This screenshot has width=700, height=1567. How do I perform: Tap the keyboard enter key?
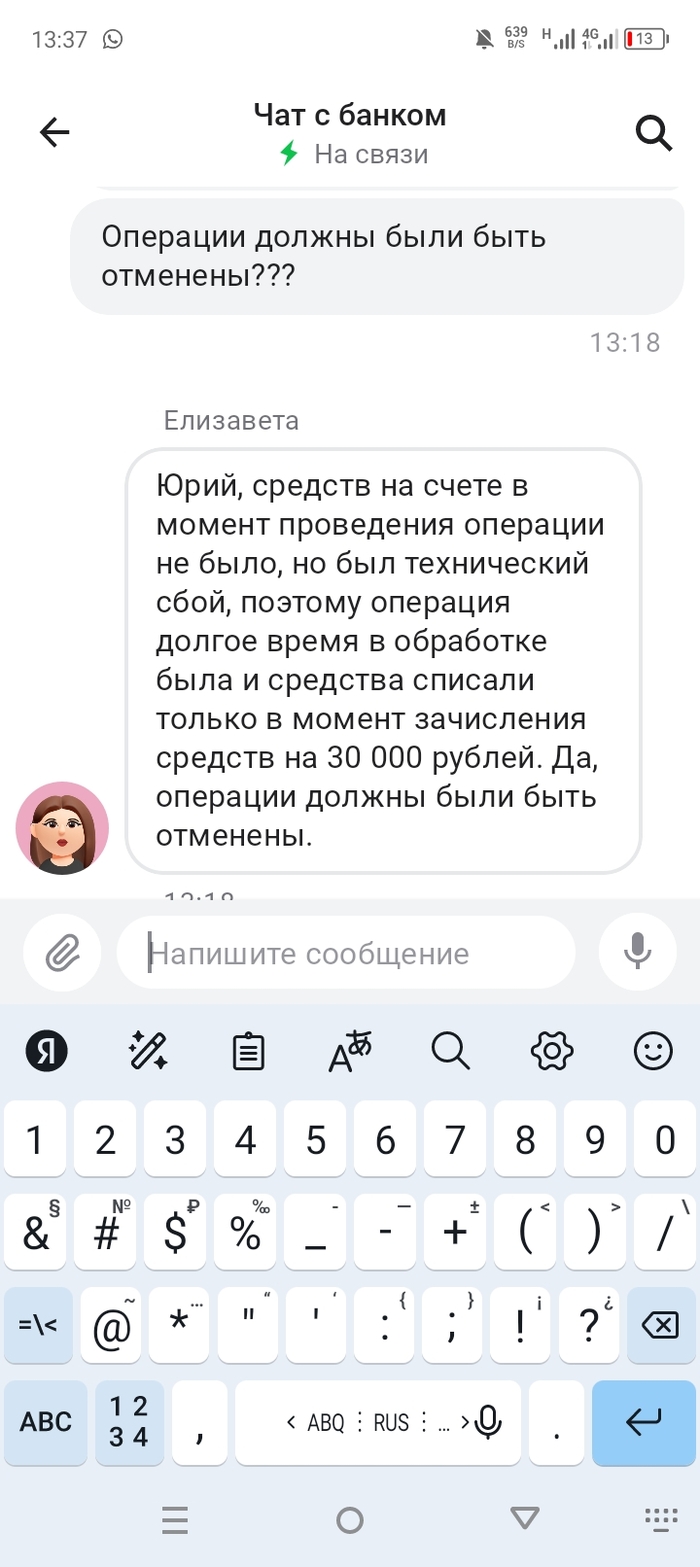click(x=643, y=1421)
